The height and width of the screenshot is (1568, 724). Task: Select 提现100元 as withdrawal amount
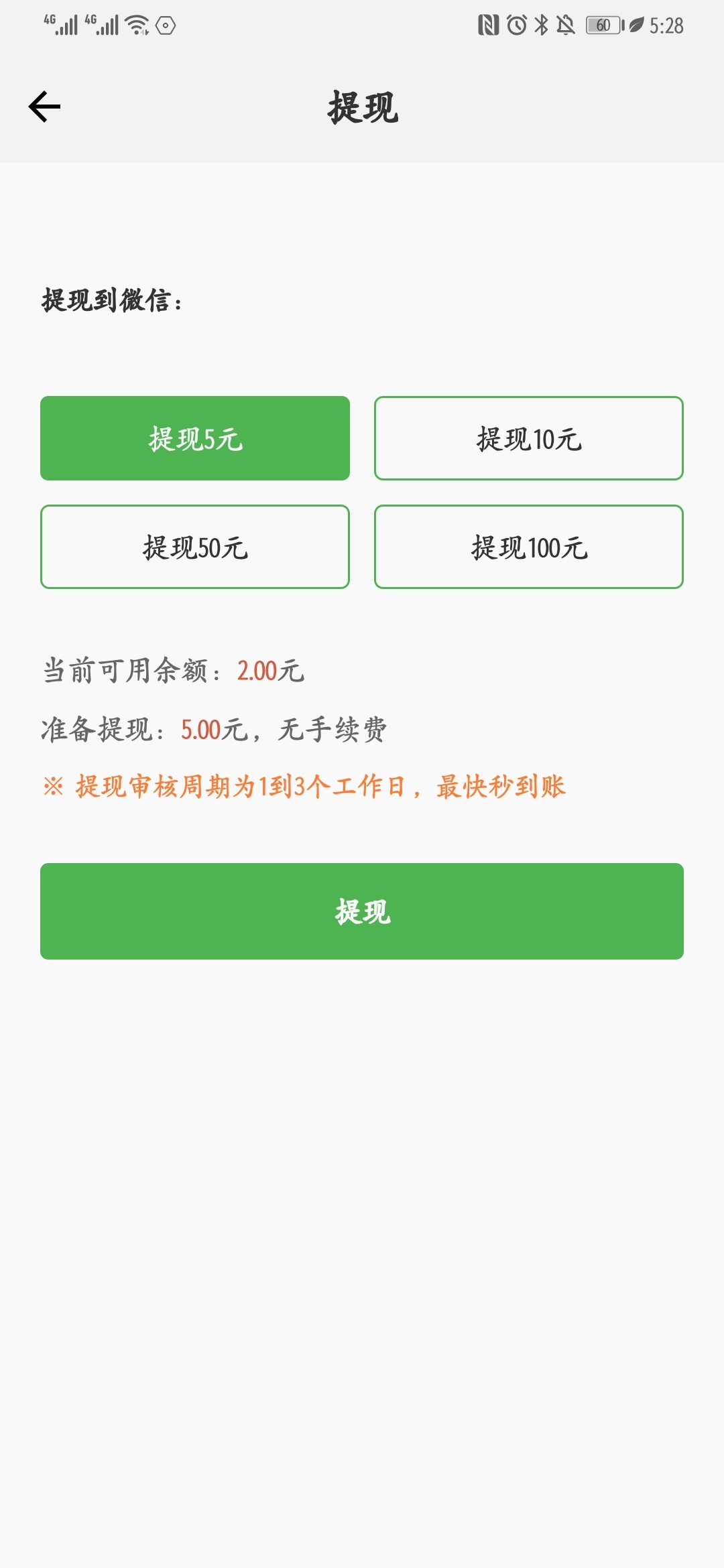point(528,547)
